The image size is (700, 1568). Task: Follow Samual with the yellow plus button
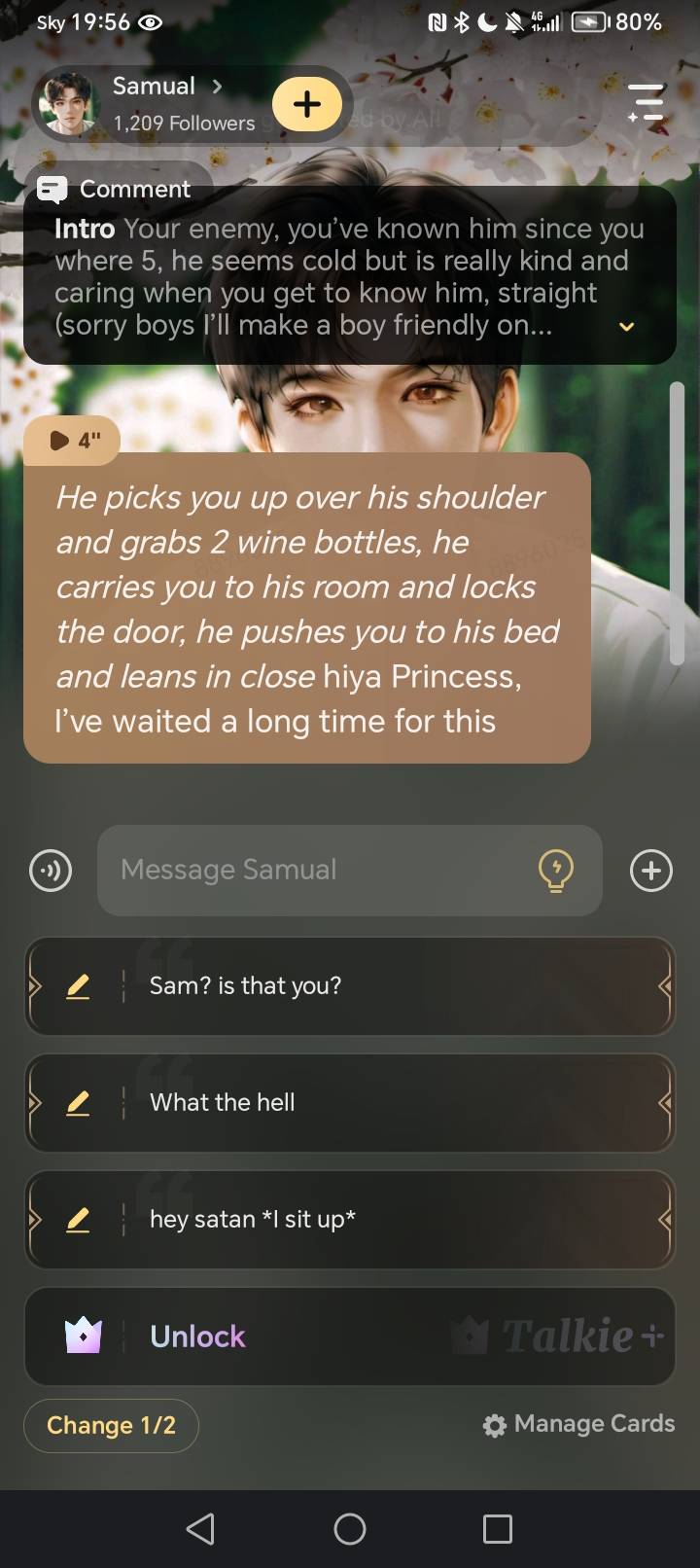[x=307, y=104]
